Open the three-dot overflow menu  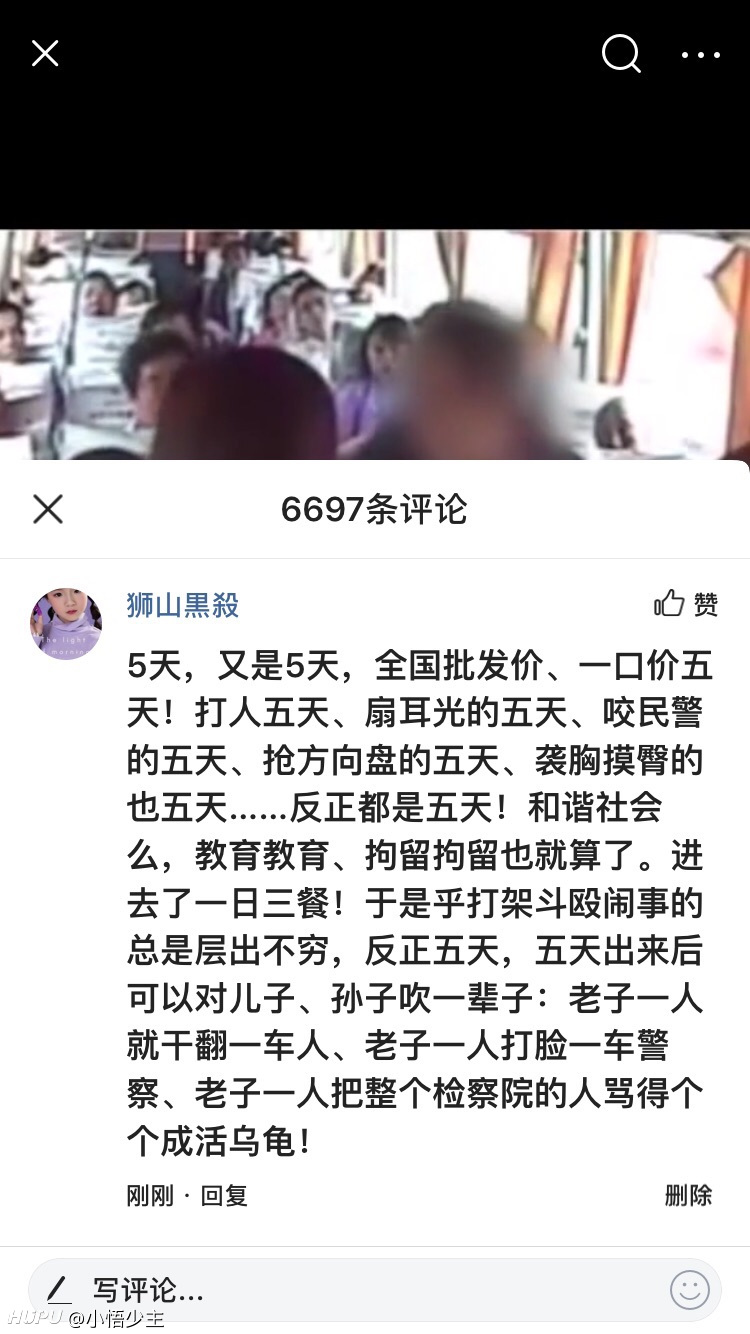pos(701,54)
